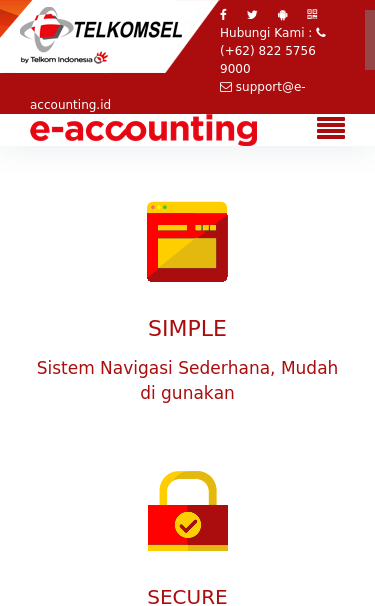This screenshot has height=606, width=375.
Task: Go to the e-accounting home logo
Action: pyautogui.click(x=144, y=130)
